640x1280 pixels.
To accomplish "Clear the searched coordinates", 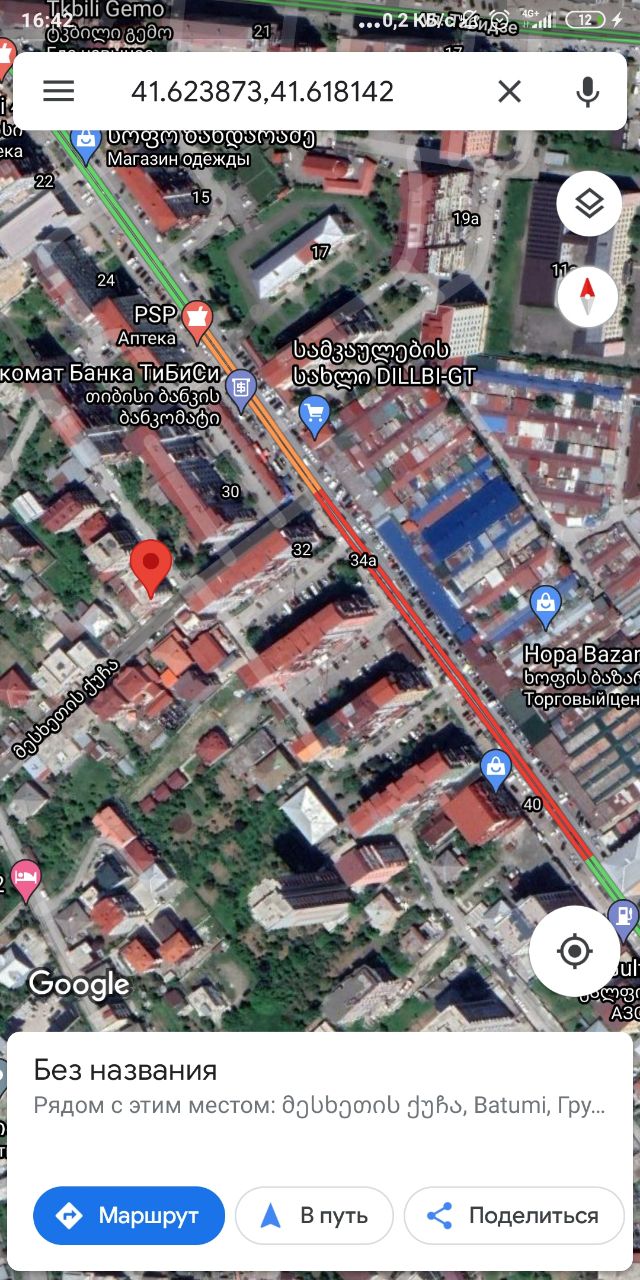I will (x=509, y=91).
